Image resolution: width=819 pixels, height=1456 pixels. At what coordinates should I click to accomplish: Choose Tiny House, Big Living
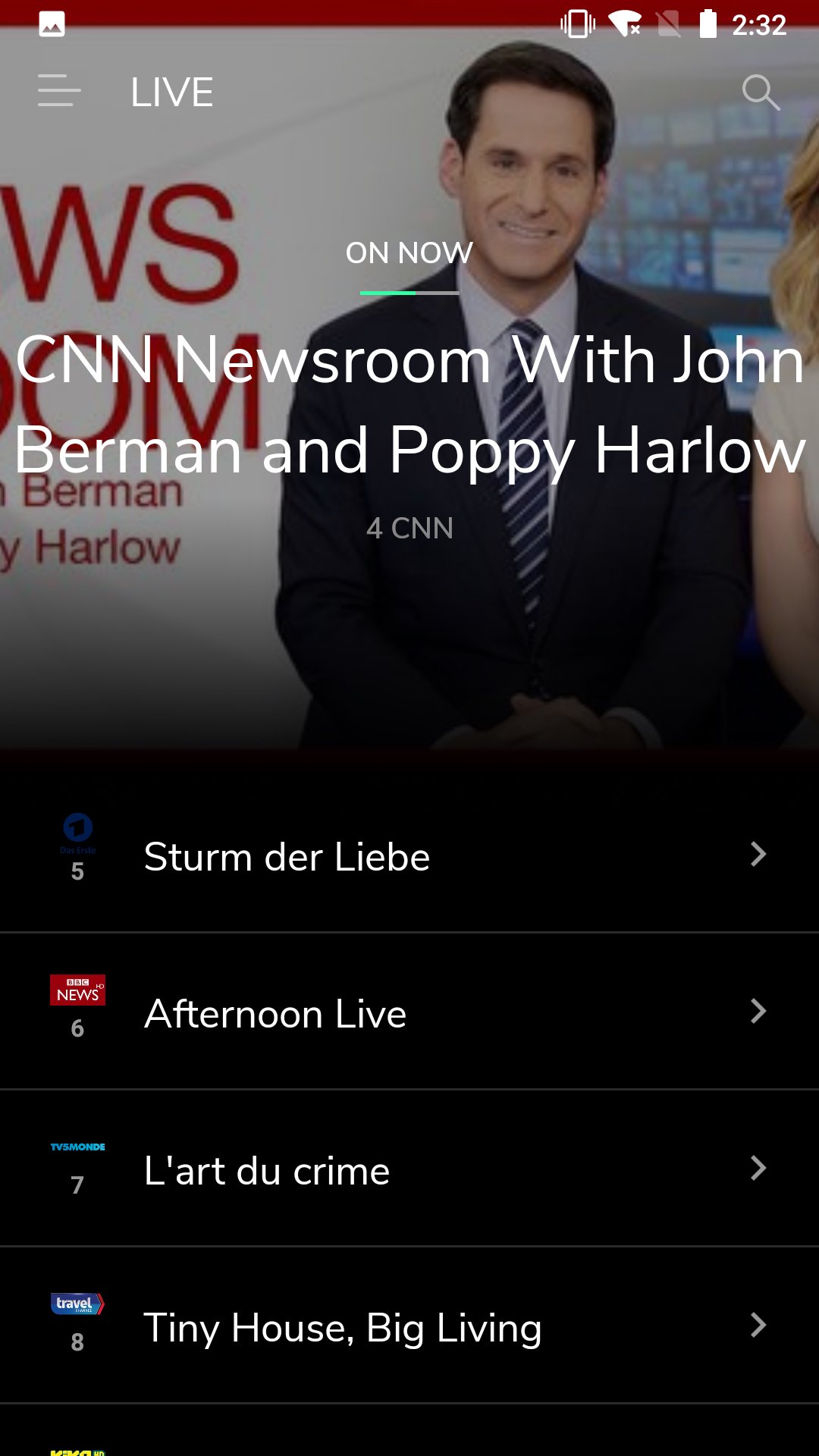(x=409, y=1328)
